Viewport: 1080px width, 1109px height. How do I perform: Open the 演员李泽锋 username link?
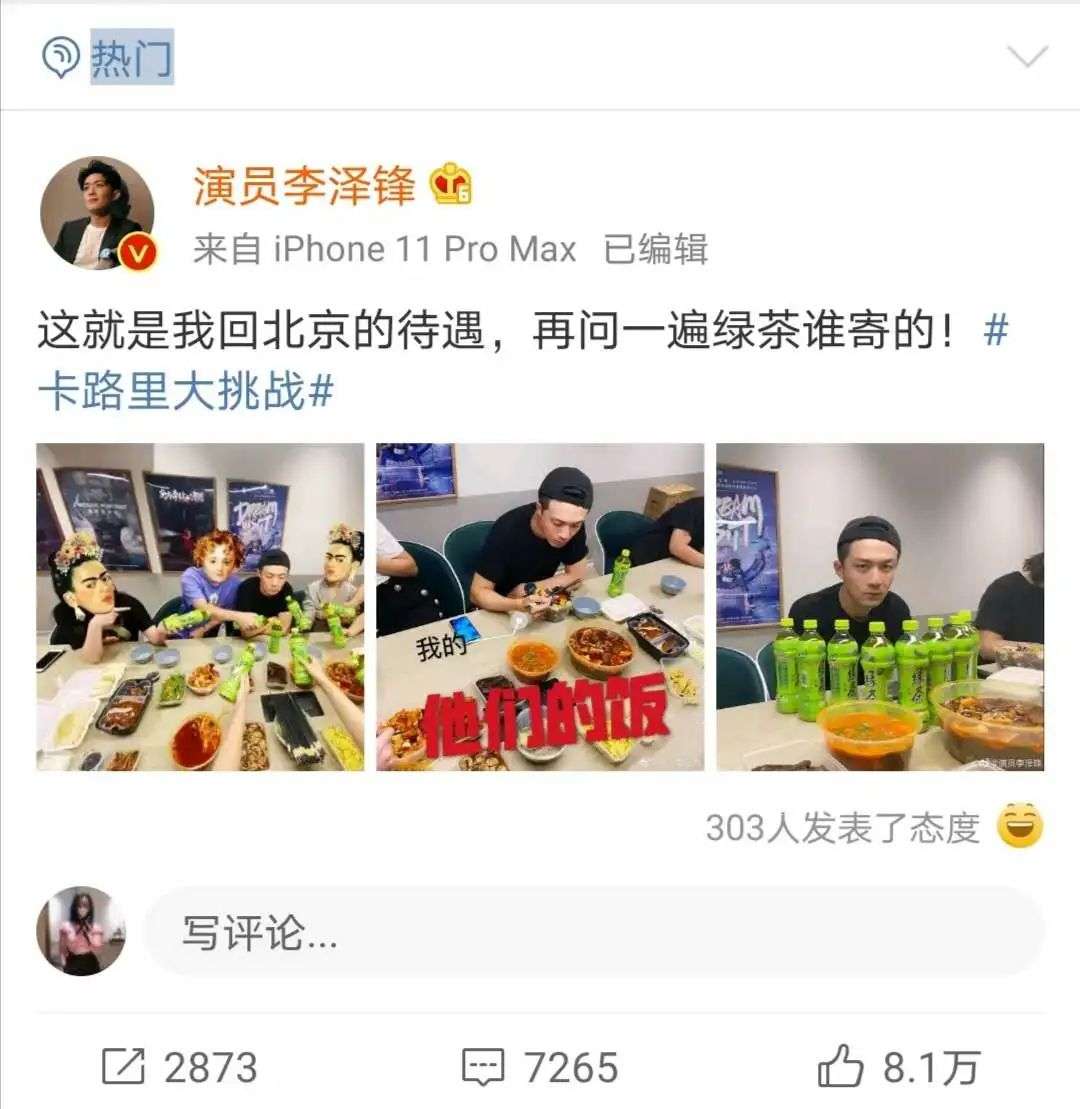click(304, 185)
